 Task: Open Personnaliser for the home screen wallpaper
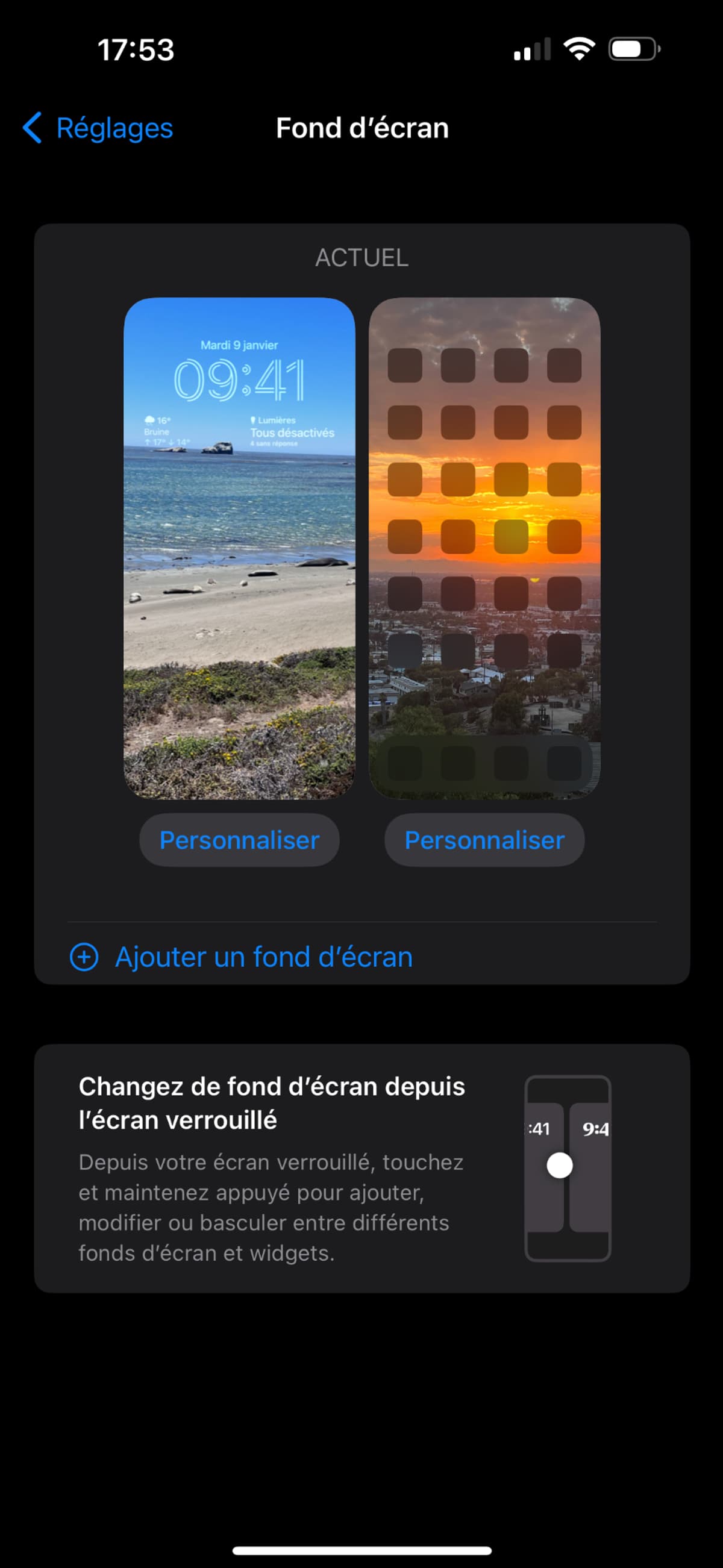tap(484, 839)
